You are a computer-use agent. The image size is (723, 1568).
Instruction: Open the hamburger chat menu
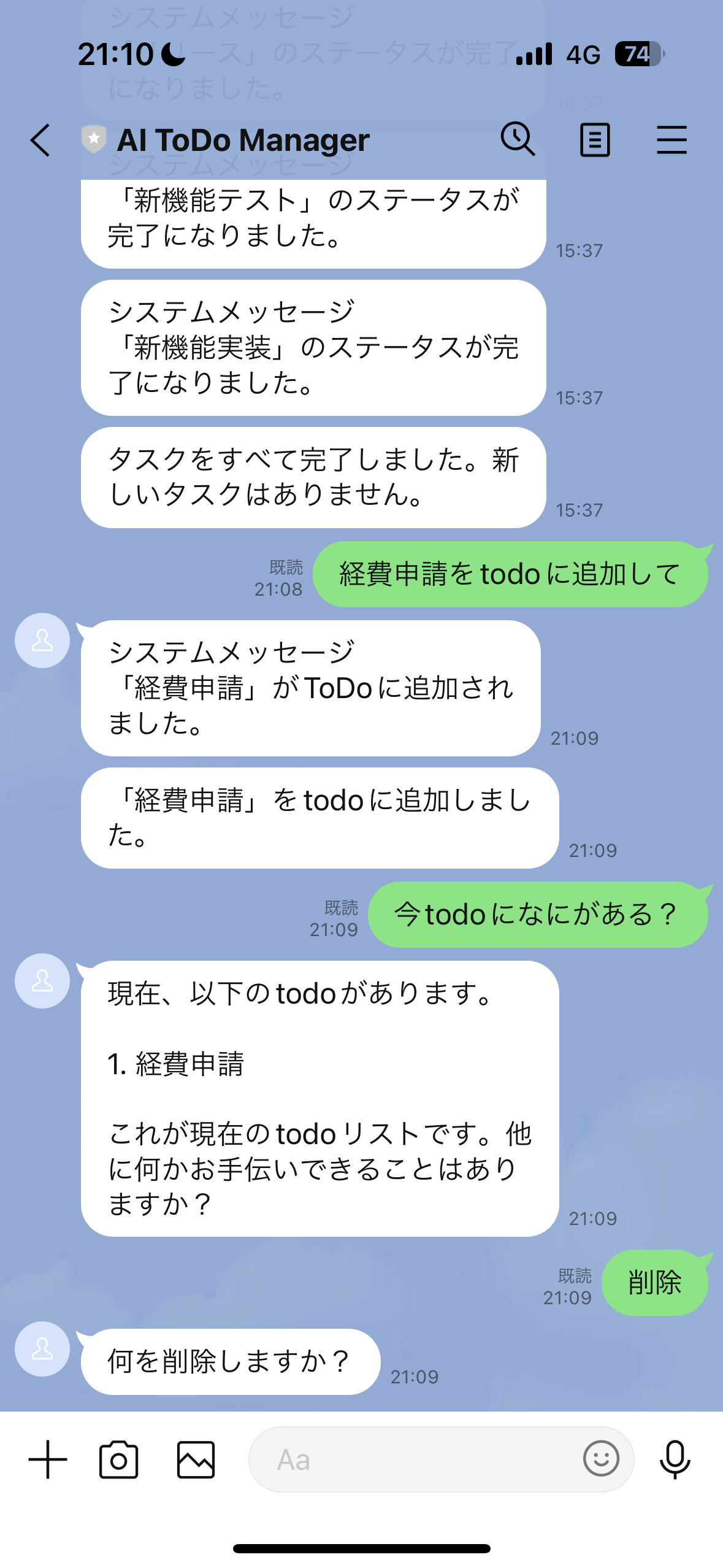pyautogui.click(x=671, y=140)
